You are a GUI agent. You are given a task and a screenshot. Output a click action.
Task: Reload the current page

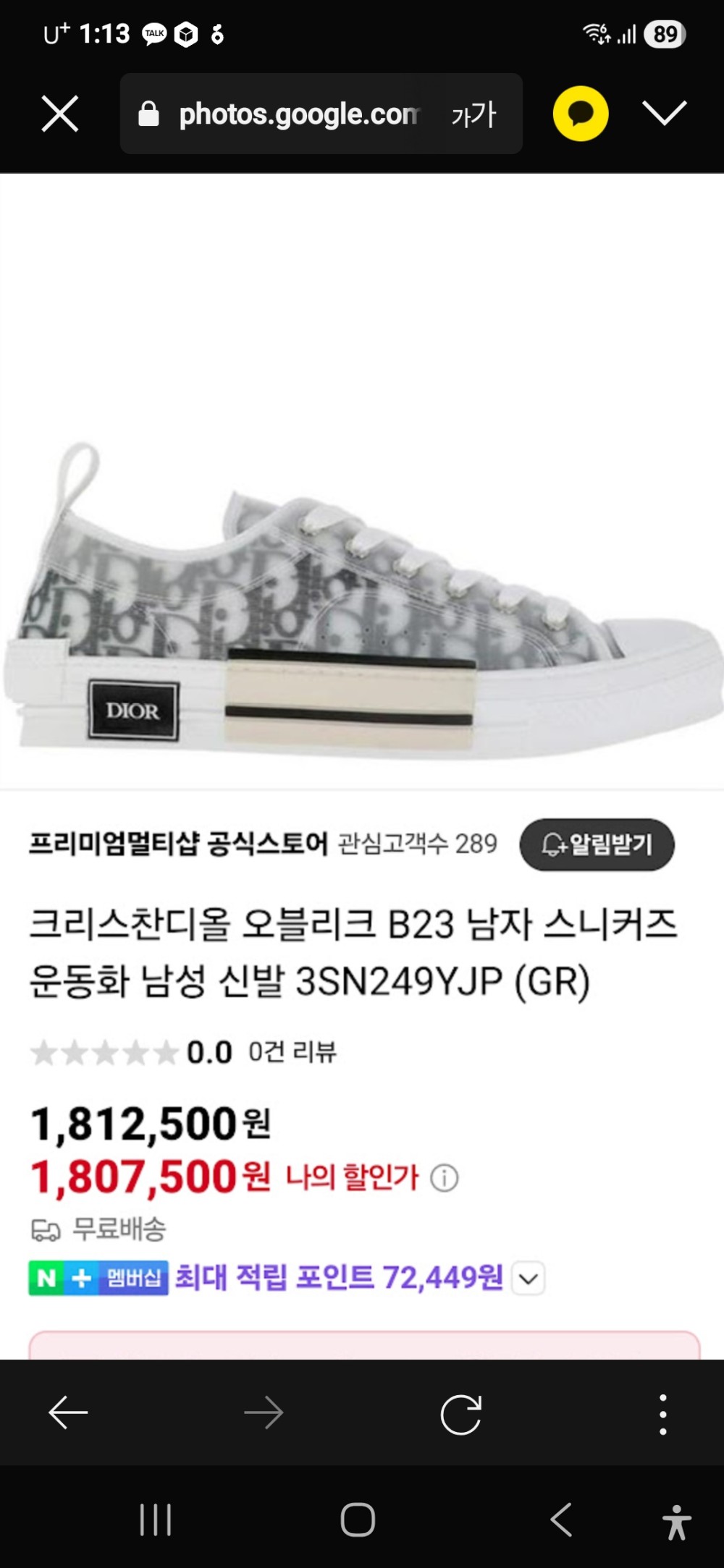(461, 1412)
